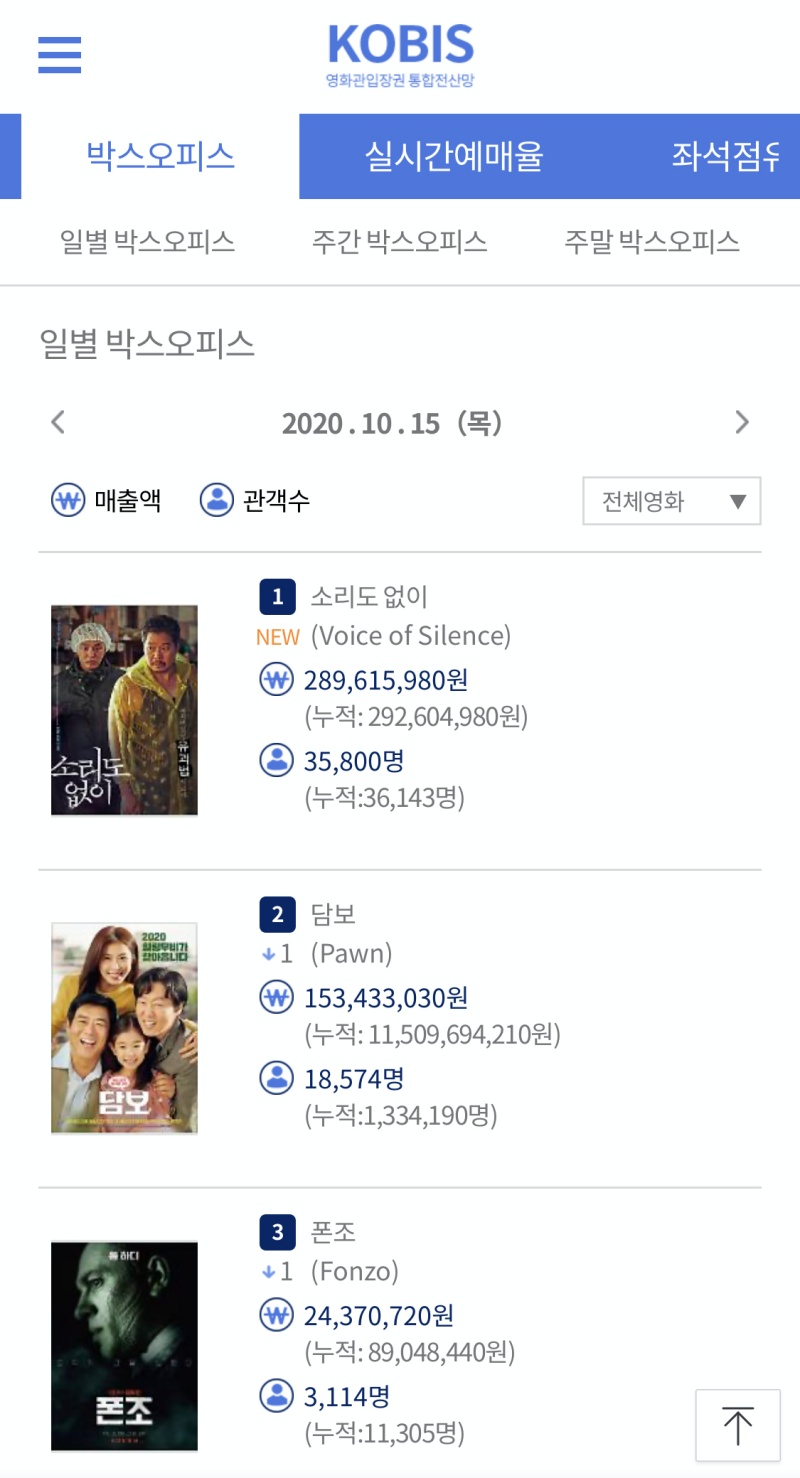
Task: Open 담보 (Pawn) movie poster
Action: pyautogui.click(x=124, y=1028)
